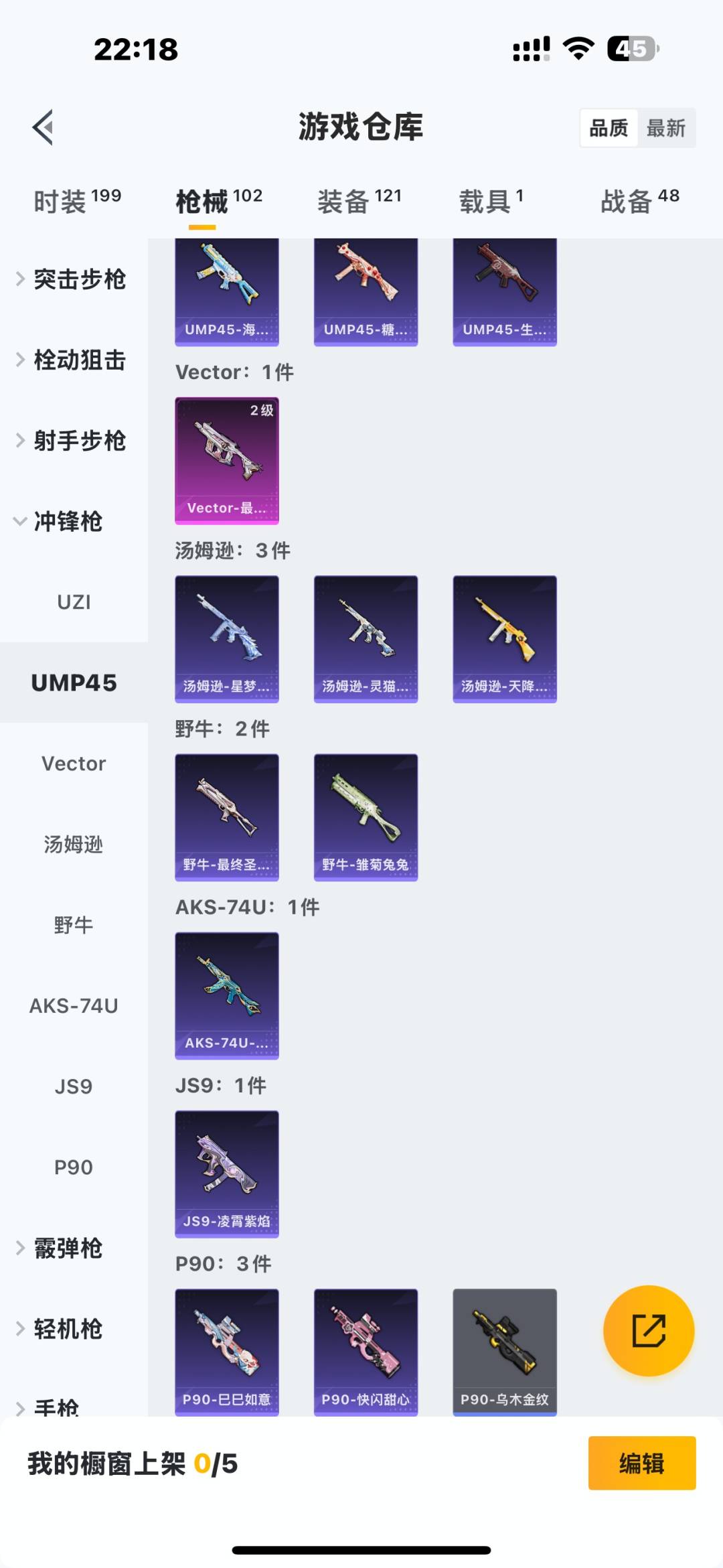Open the JS9-凌霄紫焰 skin
Viewport: 723px width, 1568px height.
coord(227,1173)
